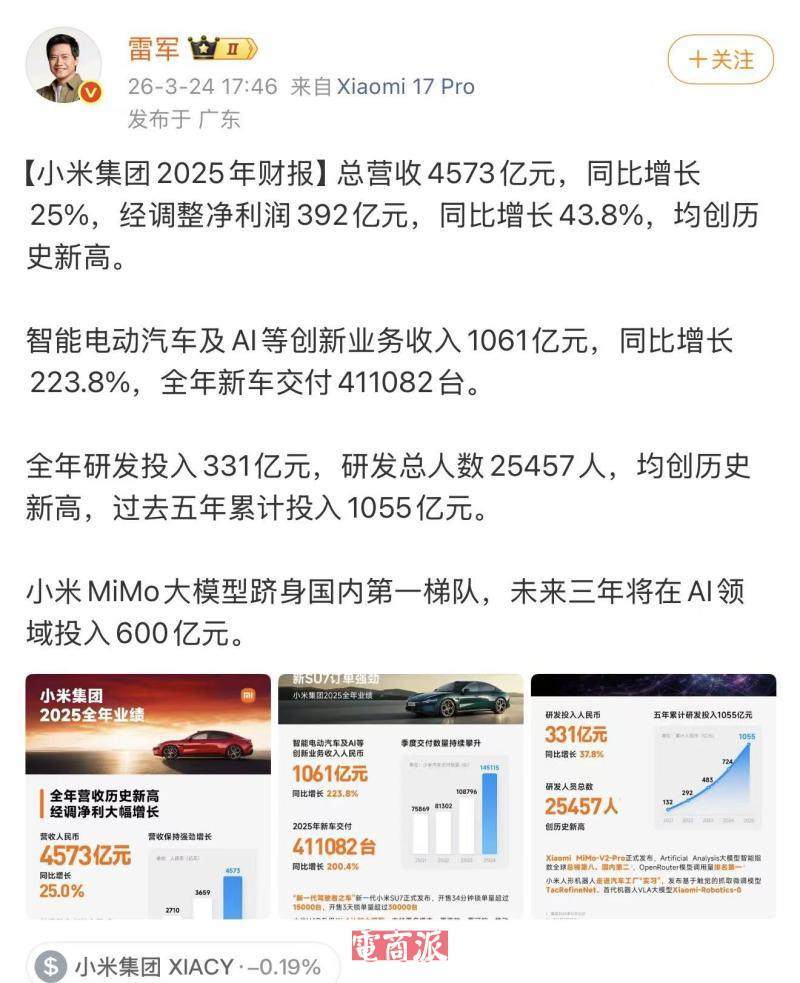Open 雷军's profile picture
The width and height of the screenshot is (800, 983).
[x=64, y=66]
